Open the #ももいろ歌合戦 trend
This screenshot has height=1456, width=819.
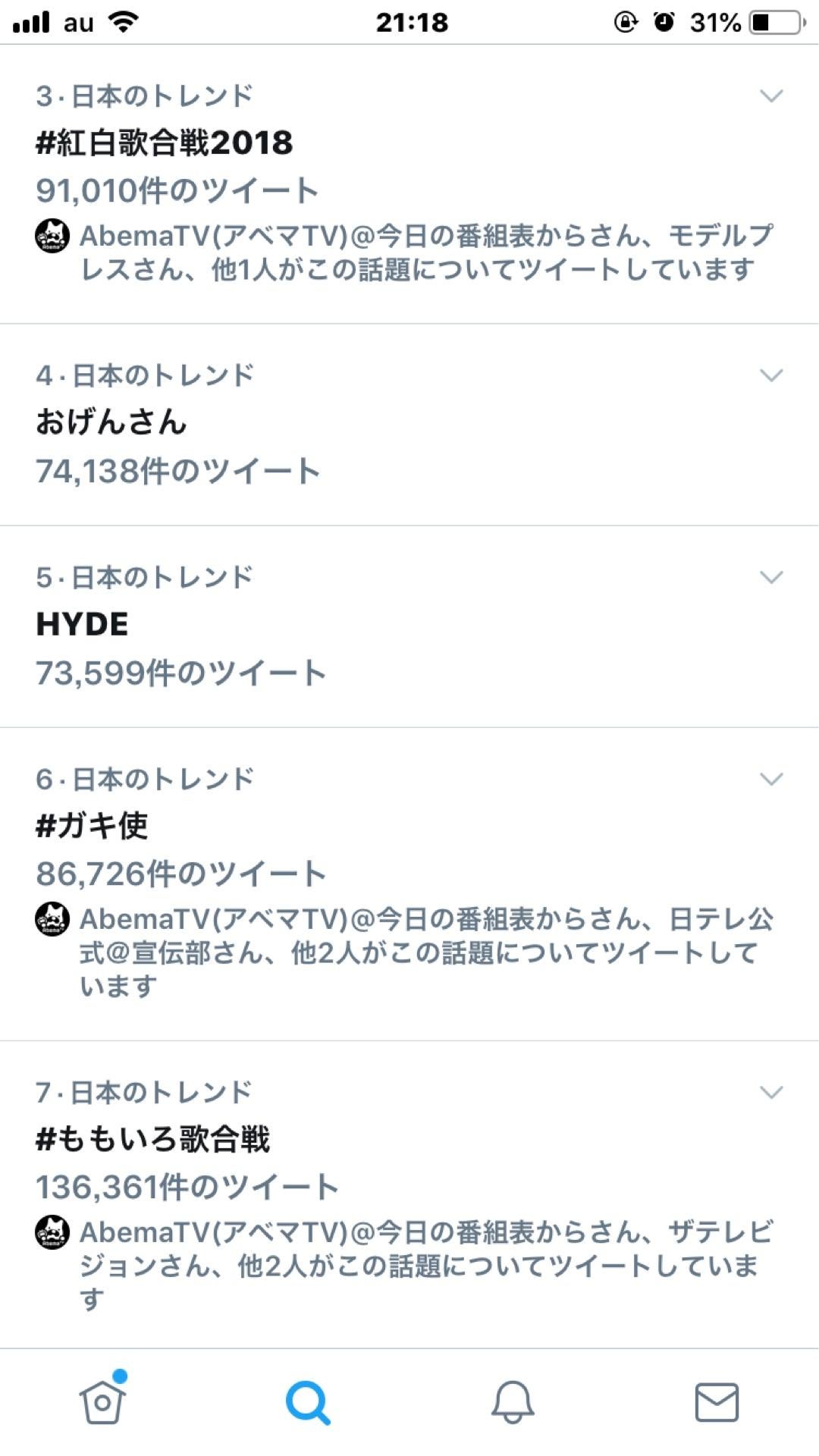tap(153, 1138)
